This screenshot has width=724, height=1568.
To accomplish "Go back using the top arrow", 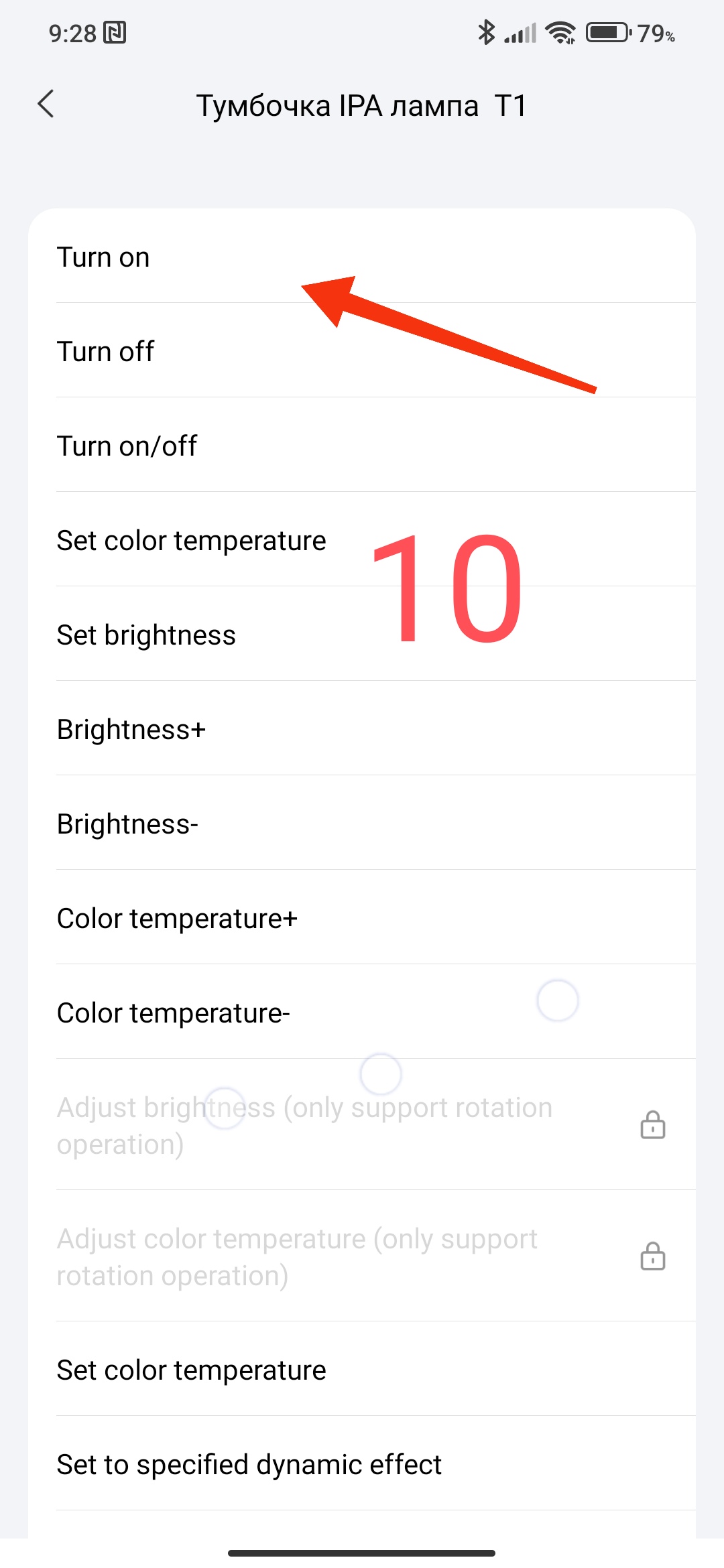I will tap(46, 105).
